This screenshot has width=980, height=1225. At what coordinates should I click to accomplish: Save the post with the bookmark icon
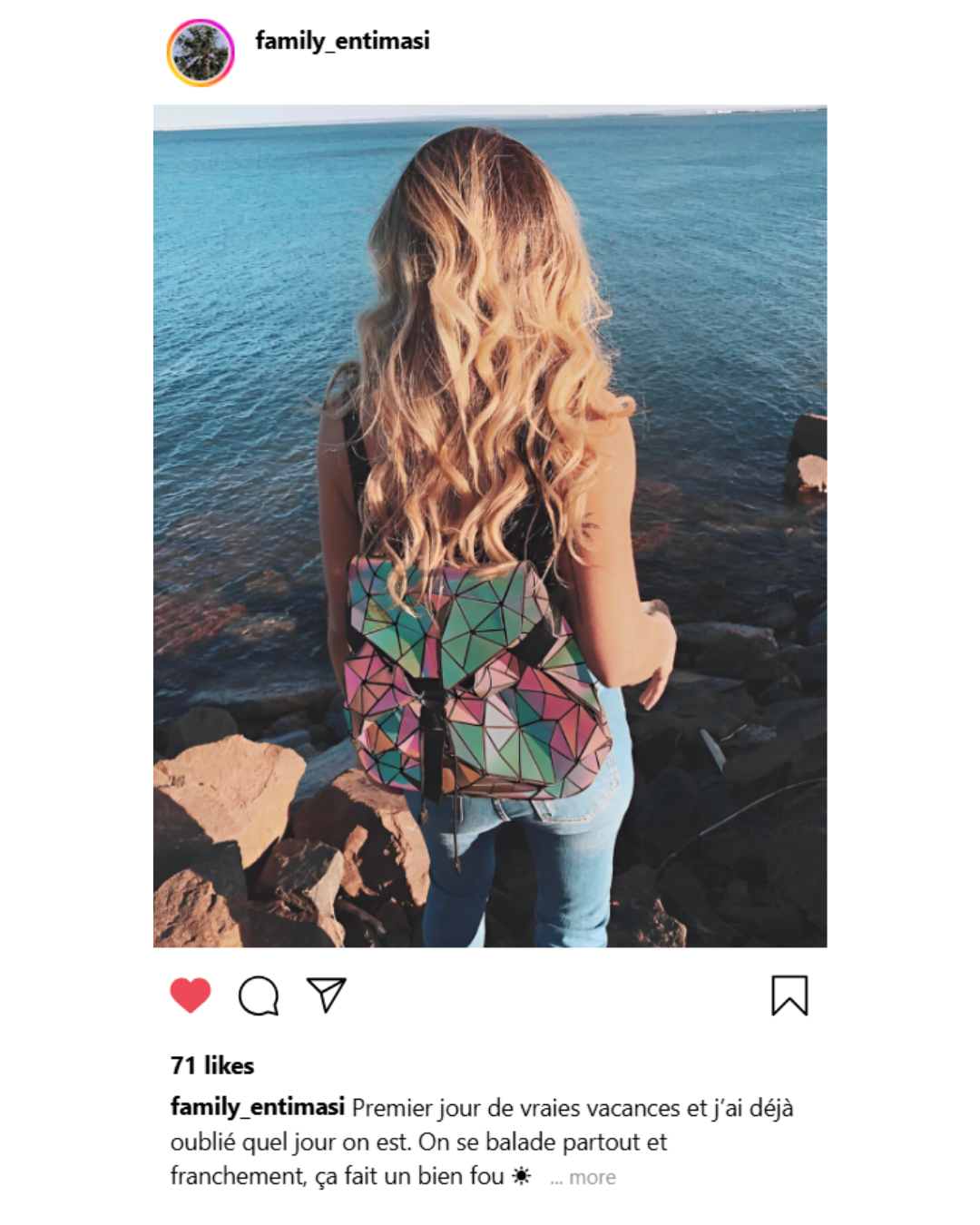pos(789,995)
